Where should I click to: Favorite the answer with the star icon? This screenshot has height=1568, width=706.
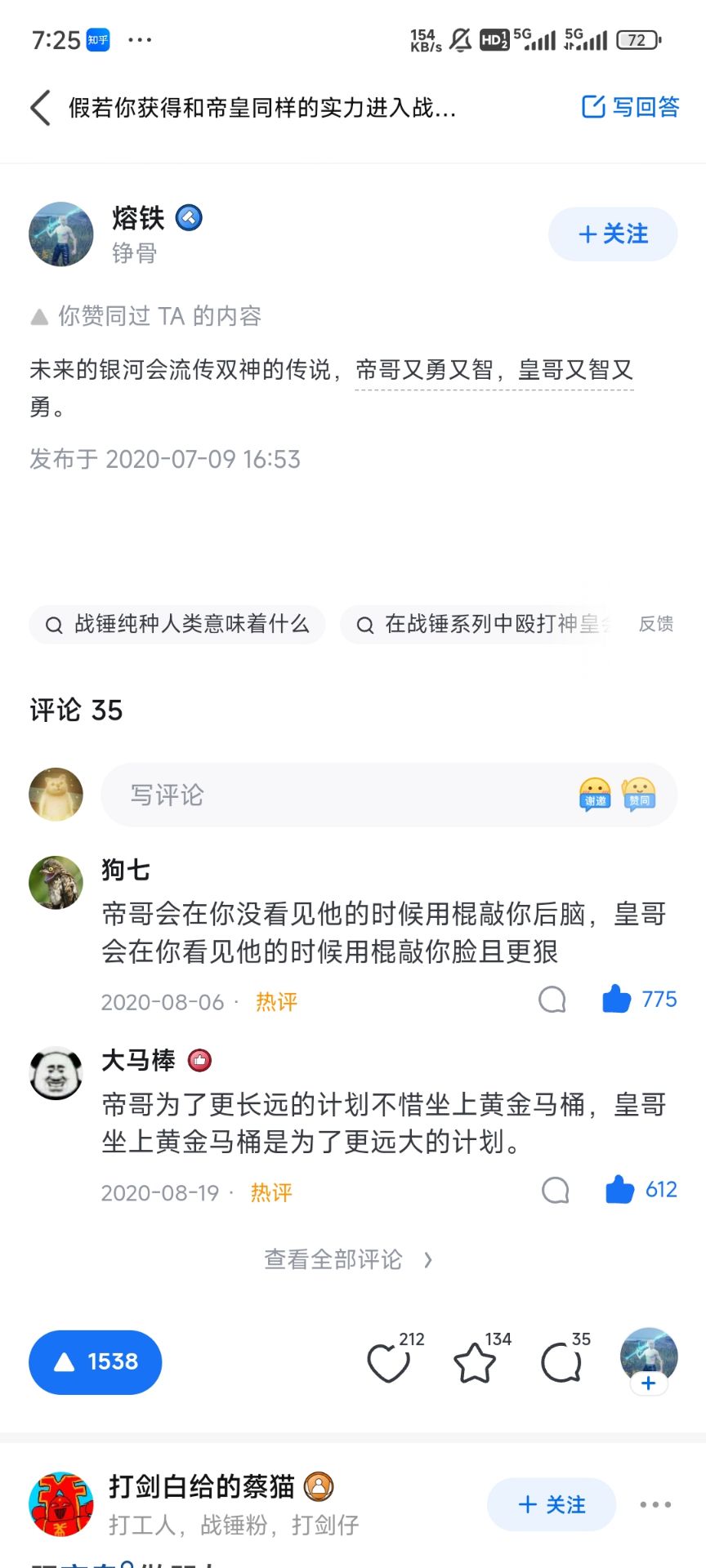[x=475, y=1362]
